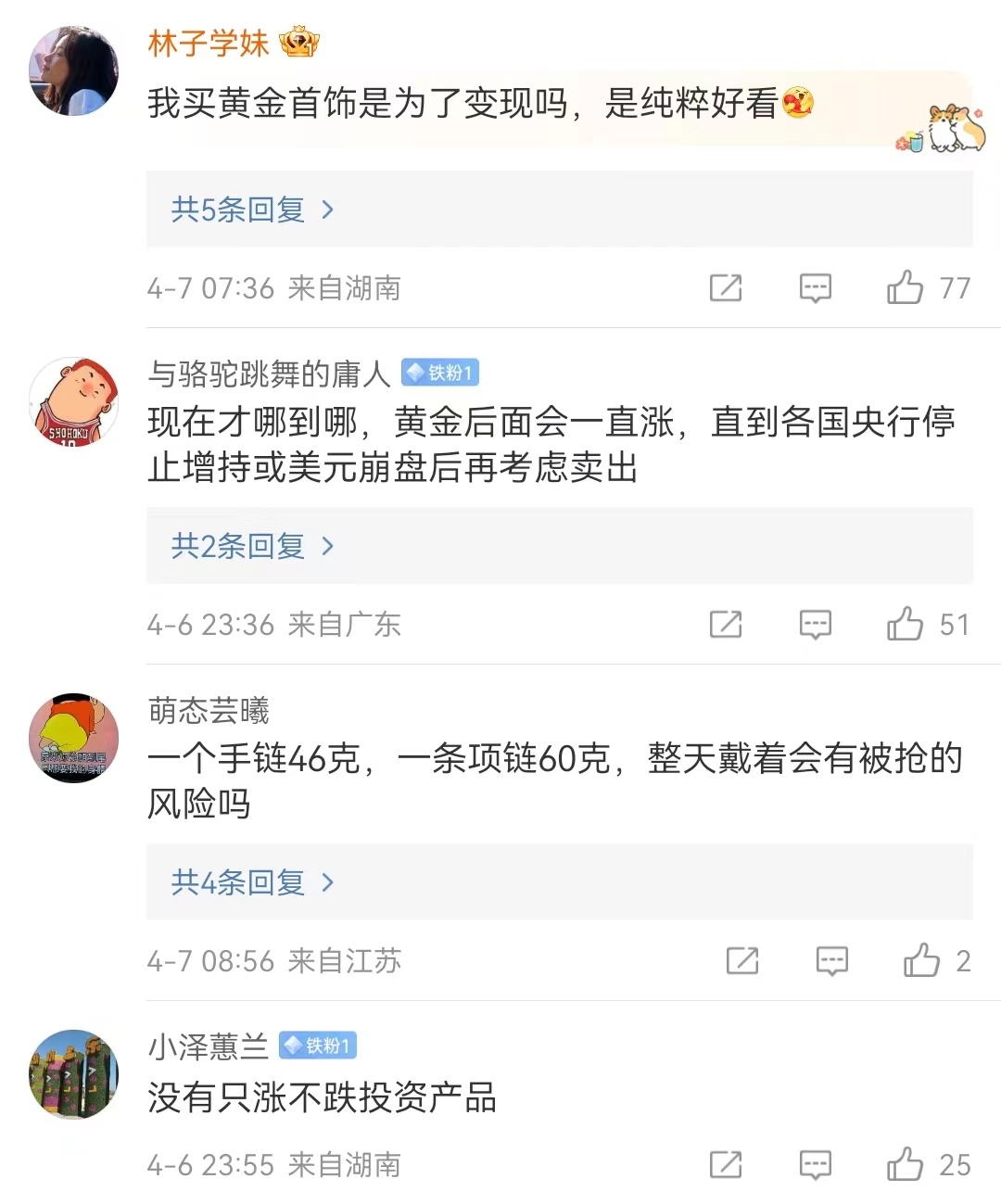This screenshot has height=1204, width=1001.
Task: Reply to 小泽蕙兰's comment
Action: tap(816, 1165)
